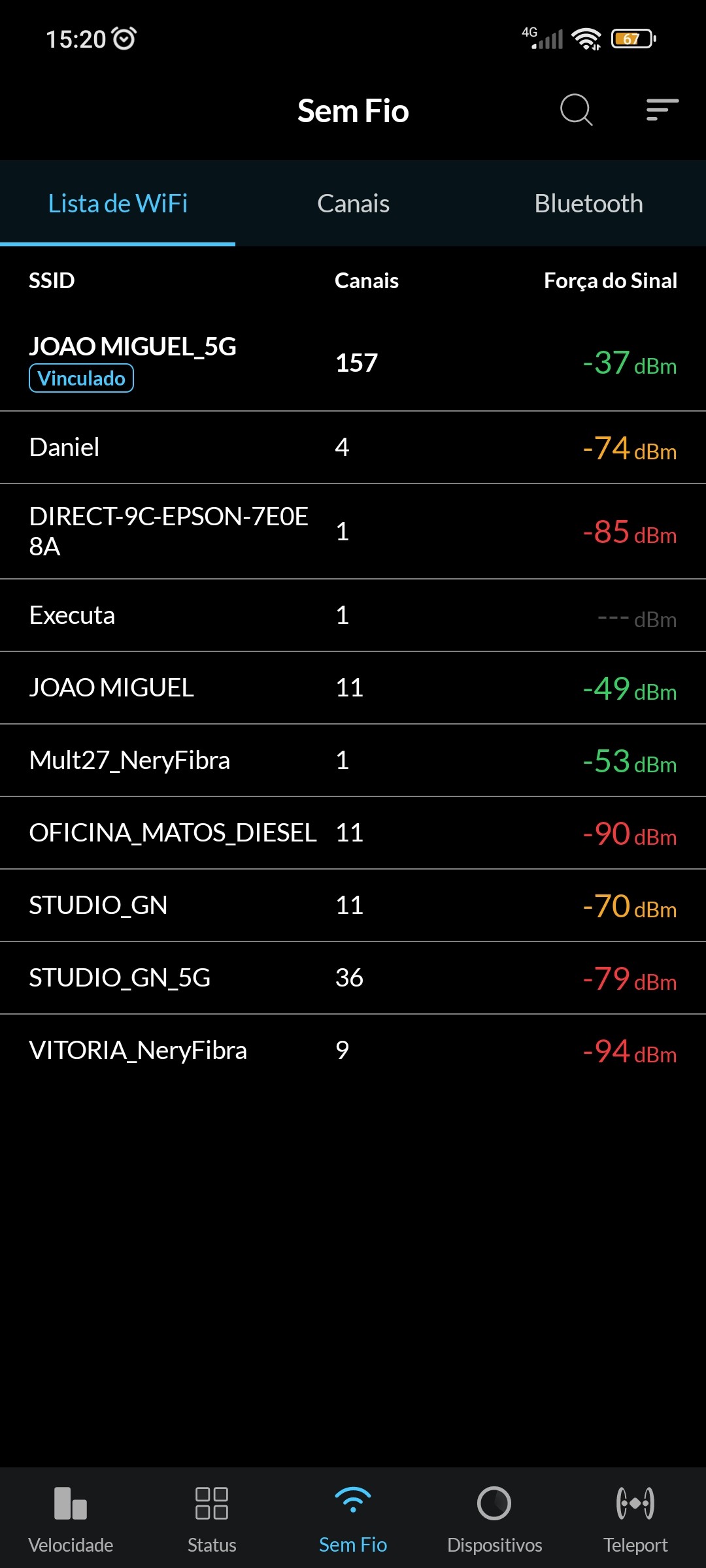Open the Executa network row
This screenshot has height=1568, width=706.
[x=353, y=615]
